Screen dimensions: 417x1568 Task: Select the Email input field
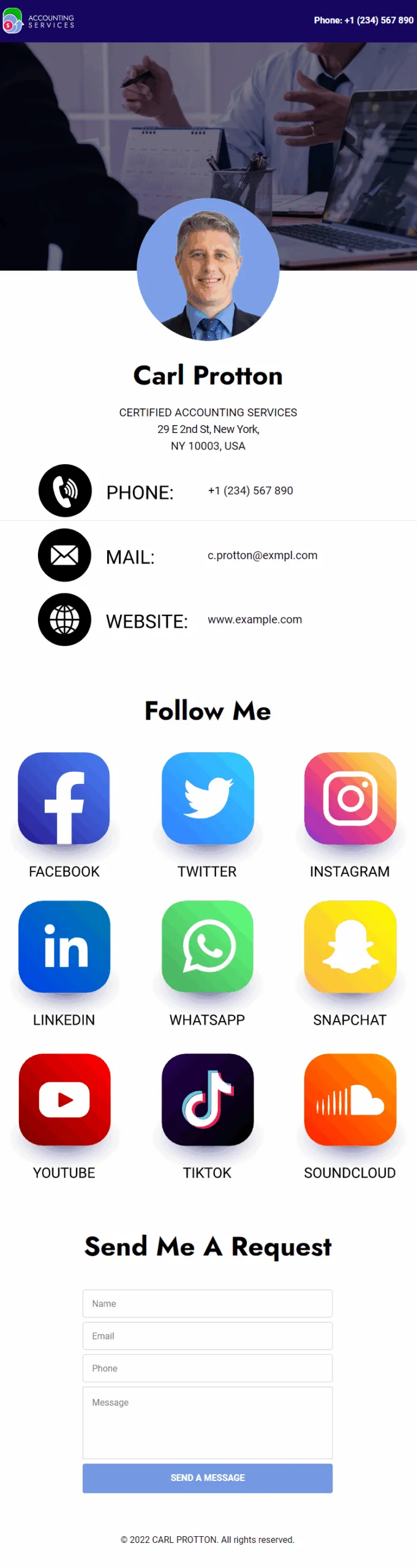(x=208, y=1336)
